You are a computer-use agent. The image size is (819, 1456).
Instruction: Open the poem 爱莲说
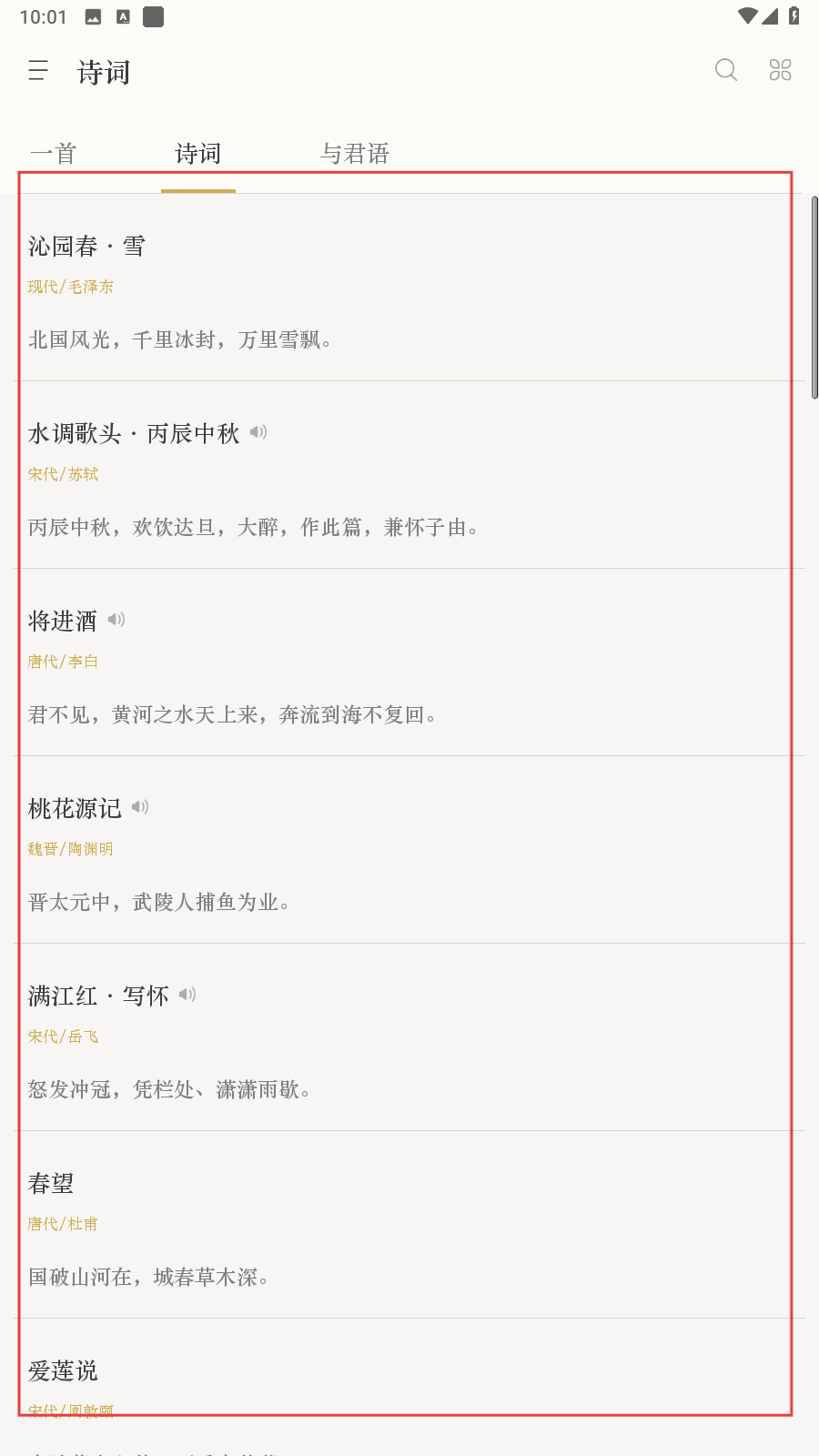click(63, 1371)
